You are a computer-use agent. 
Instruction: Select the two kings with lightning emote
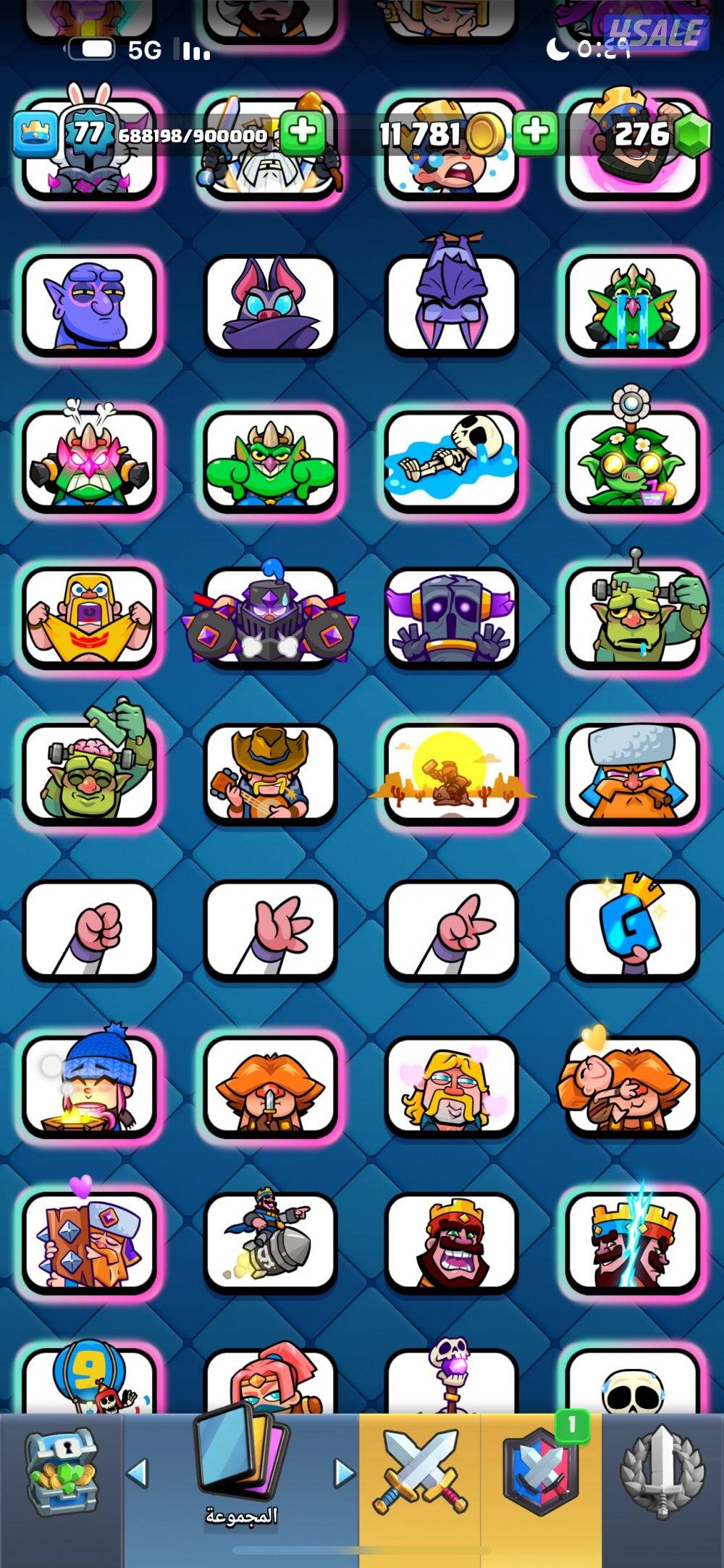[633, 1242]
